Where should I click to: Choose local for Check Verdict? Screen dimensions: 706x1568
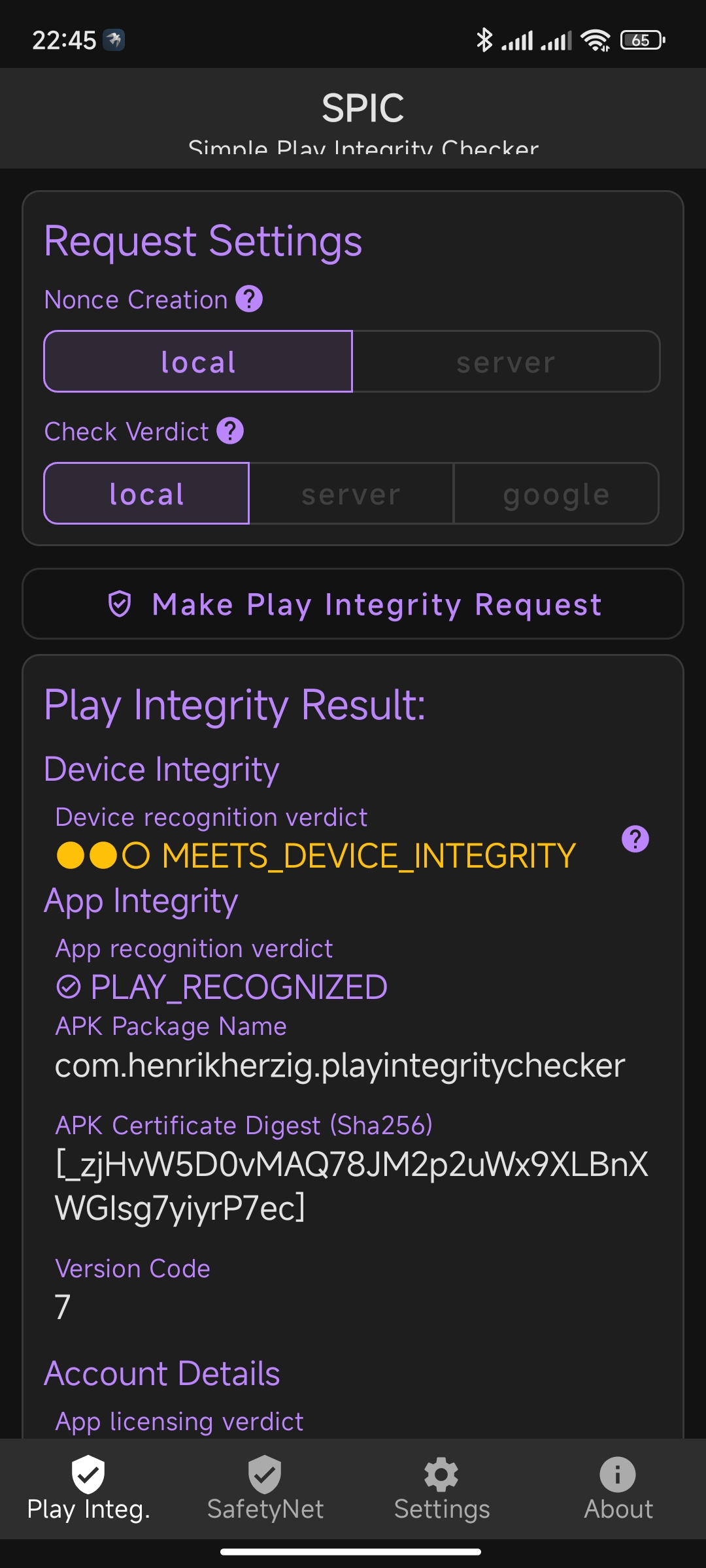(x=146, y=493)
